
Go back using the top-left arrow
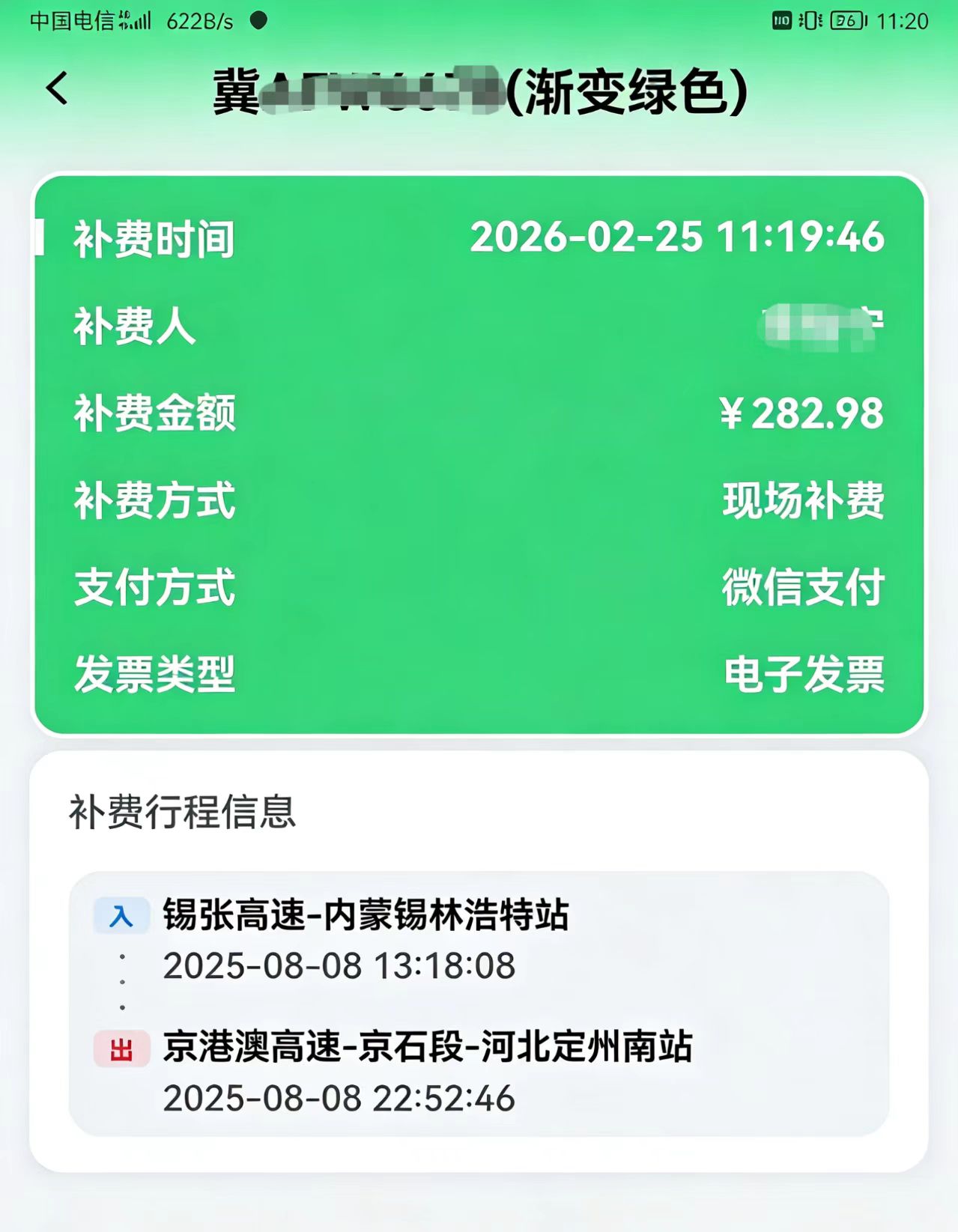pyautogui.click(x=57, y=88)
